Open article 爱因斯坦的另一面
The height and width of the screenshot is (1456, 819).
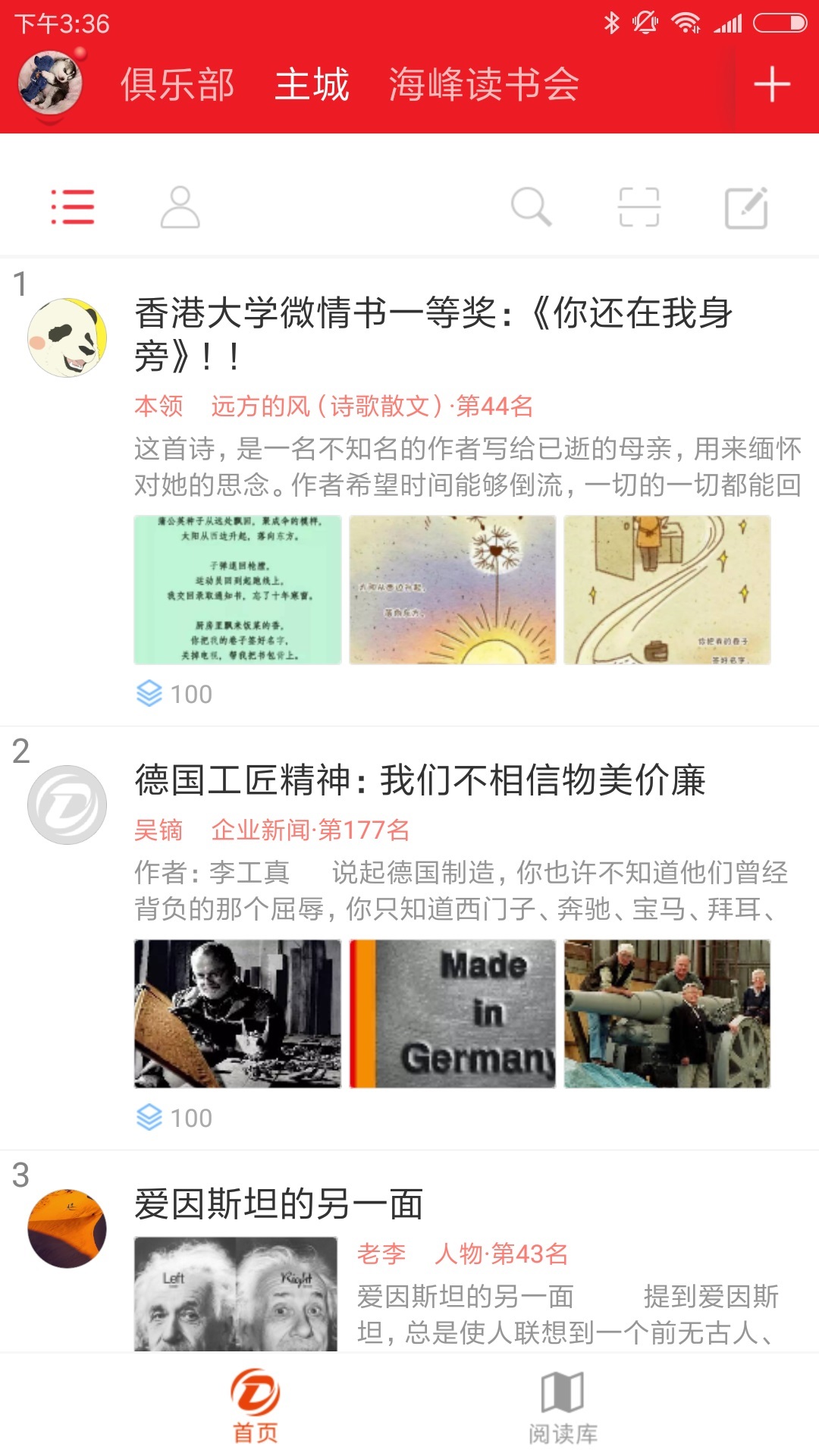[279, 1204]
